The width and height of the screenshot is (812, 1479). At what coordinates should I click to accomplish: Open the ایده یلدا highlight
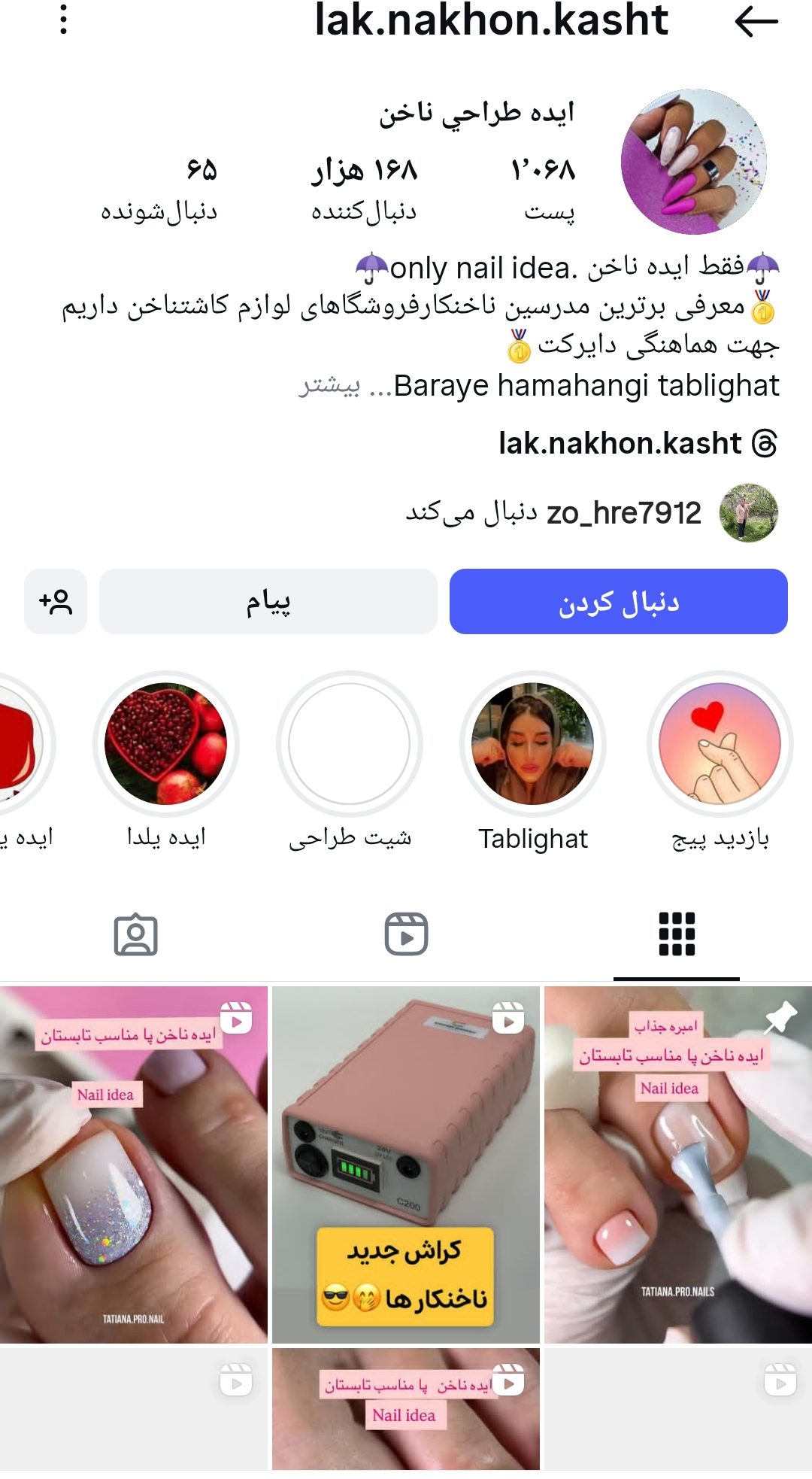(166, 743)
